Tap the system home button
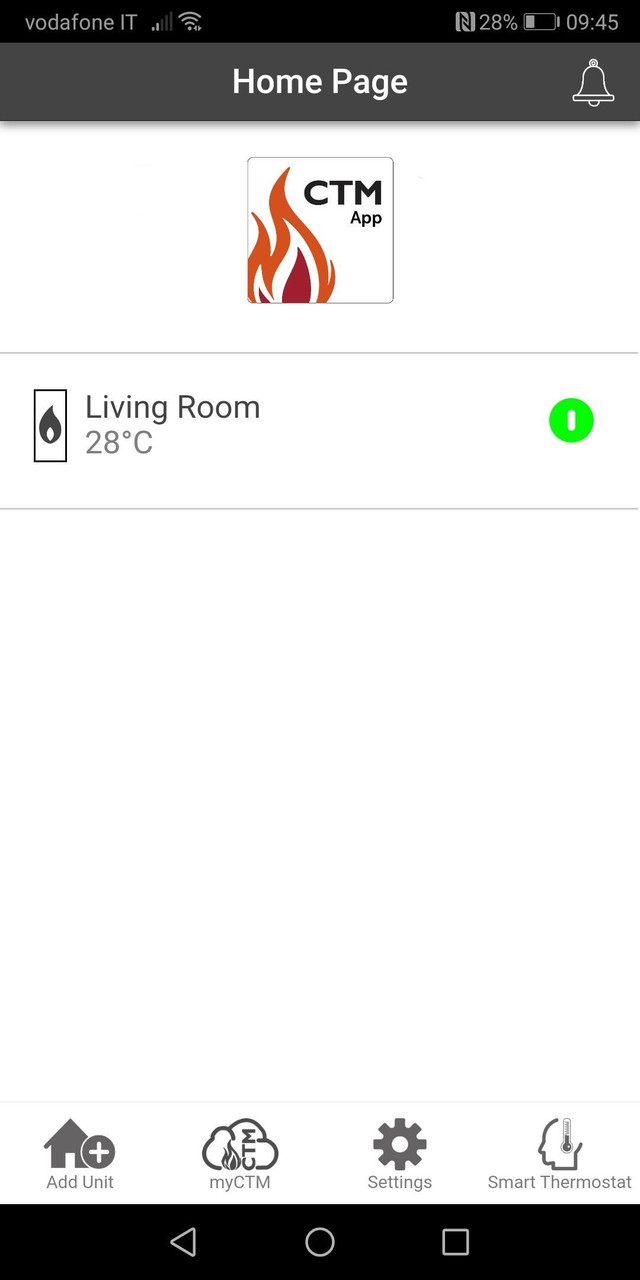This screenshot has width=640, height=1280. click(x=320, y=1242)
